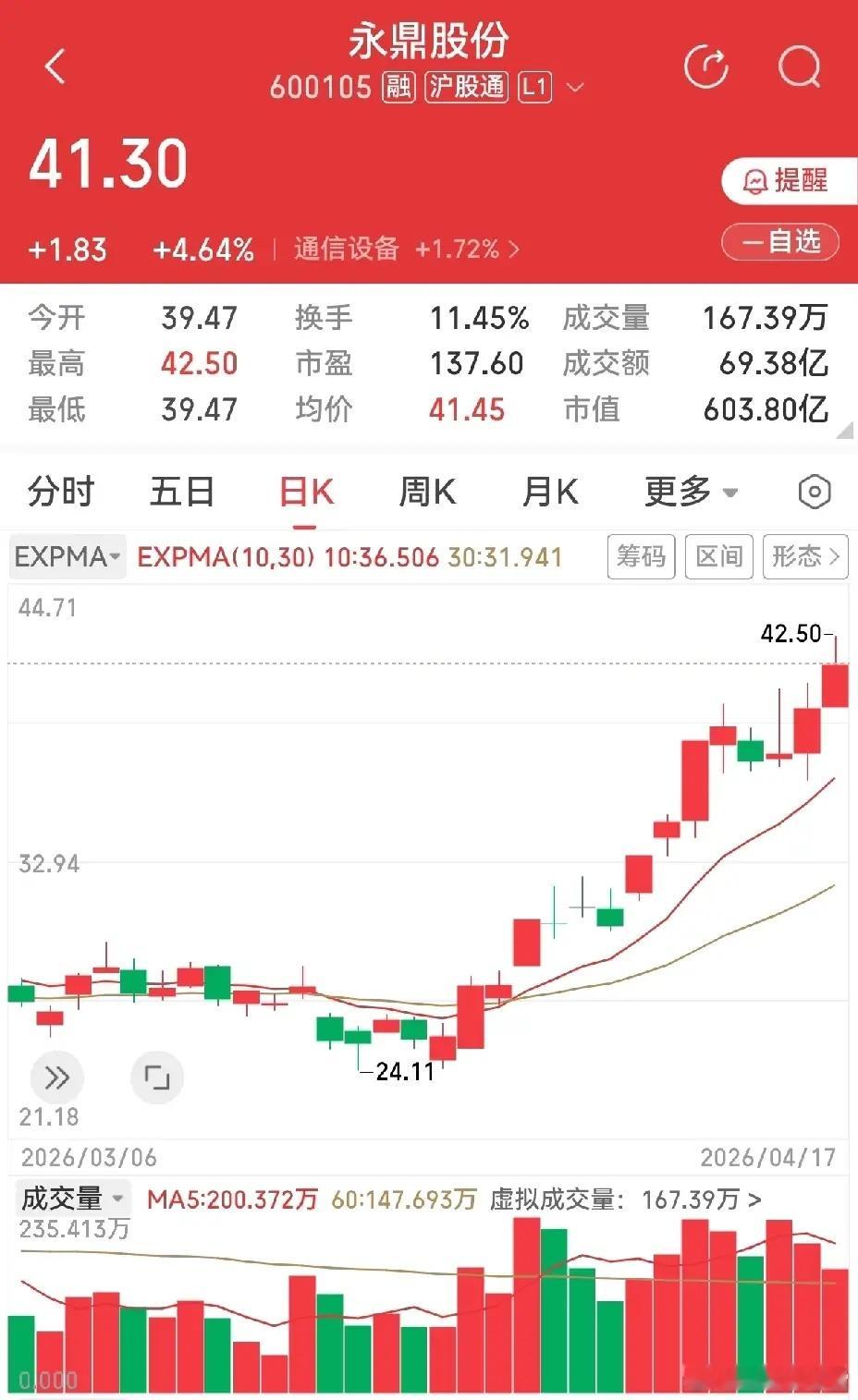Viewport: 858px width, 1400px height.
Task: Change the 成交量 sub-indicator dropdown
Action: (x=71, y=1199)
